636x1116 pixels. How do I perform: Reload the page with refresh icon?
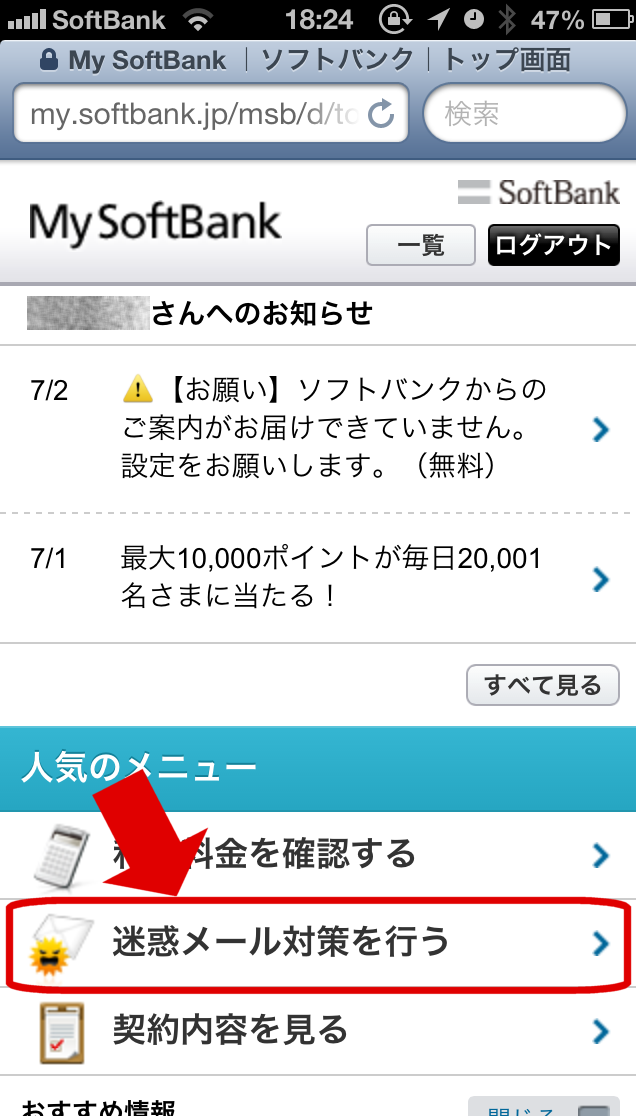point(381,115)
